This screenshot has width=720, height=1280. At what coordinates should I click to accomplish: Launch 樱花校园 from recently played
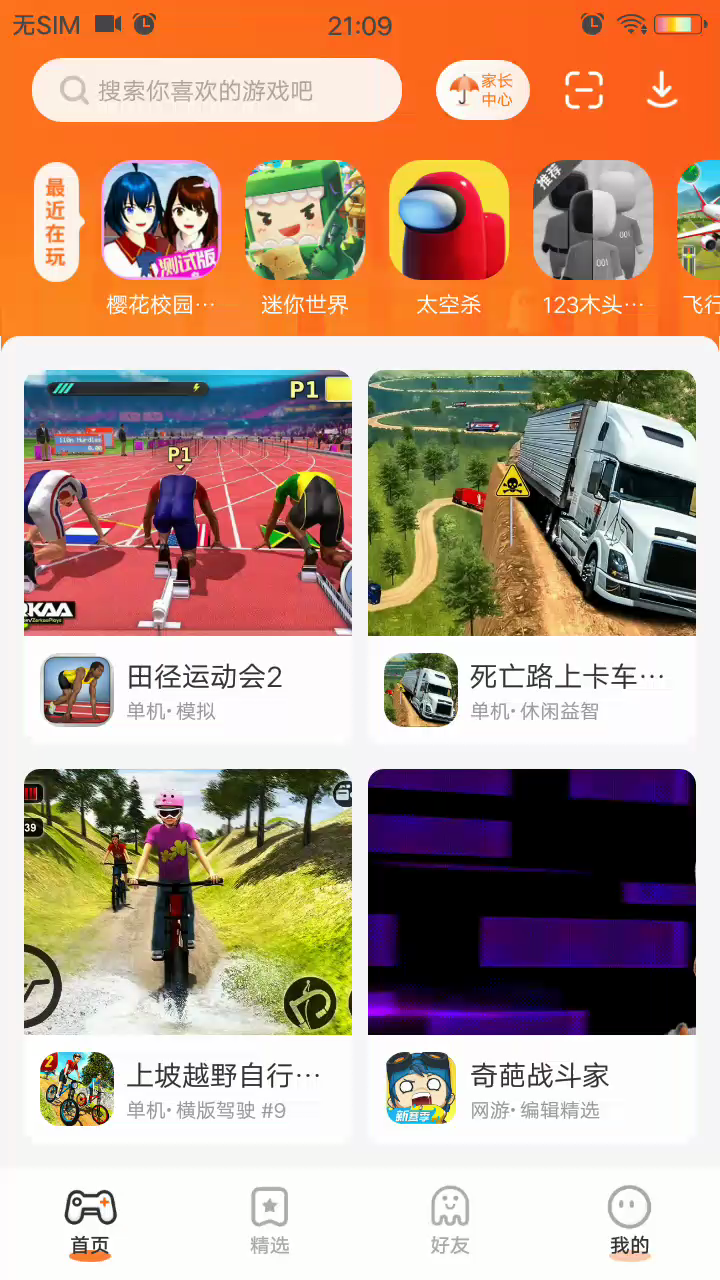161,221
